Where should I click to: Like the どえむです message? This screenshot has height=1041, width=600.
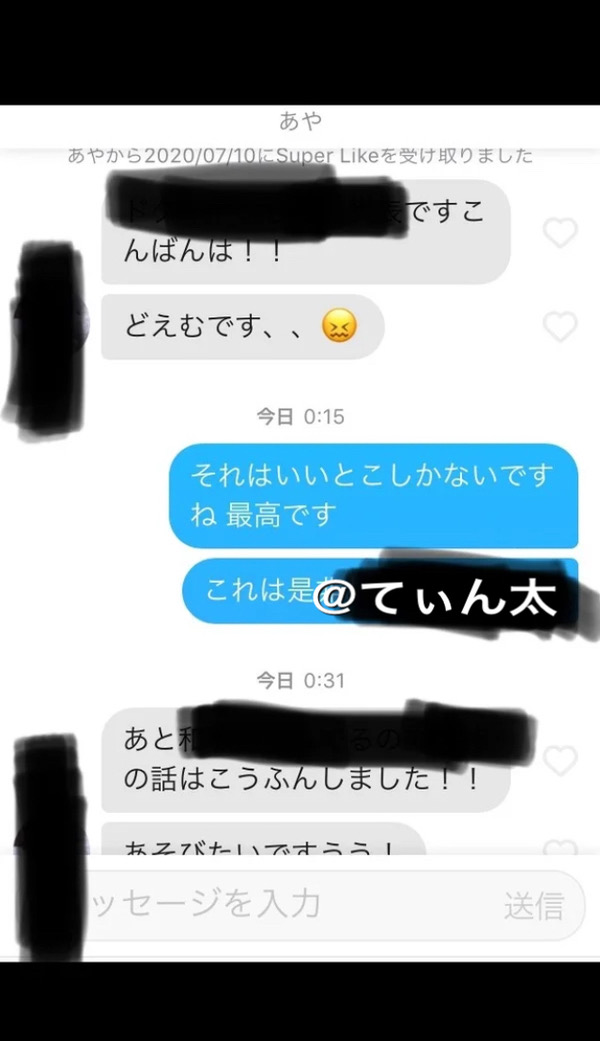pos(560,326)
